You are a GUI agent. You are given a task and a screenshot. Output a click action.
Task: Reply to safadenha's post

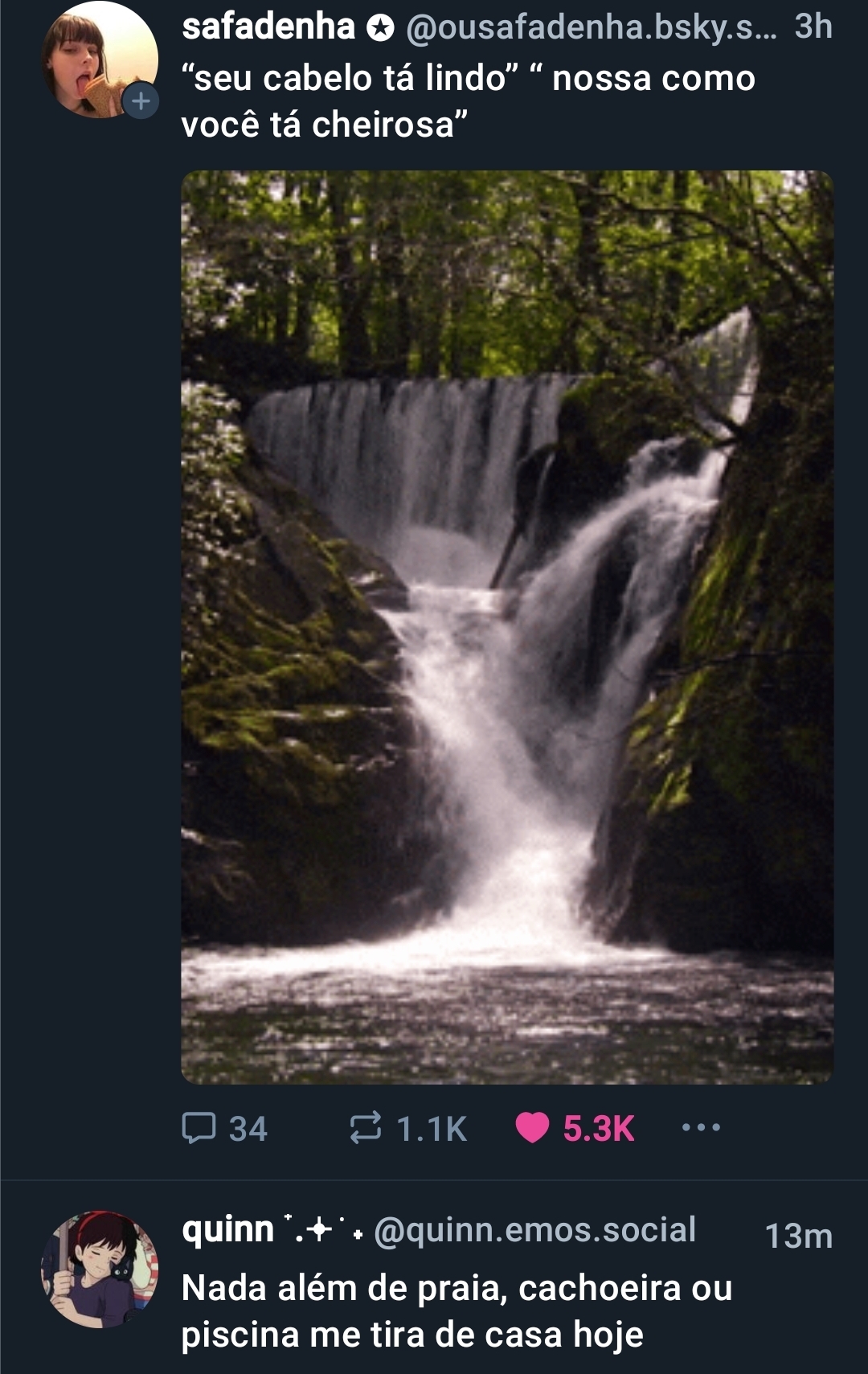(x=199, y=1128)
